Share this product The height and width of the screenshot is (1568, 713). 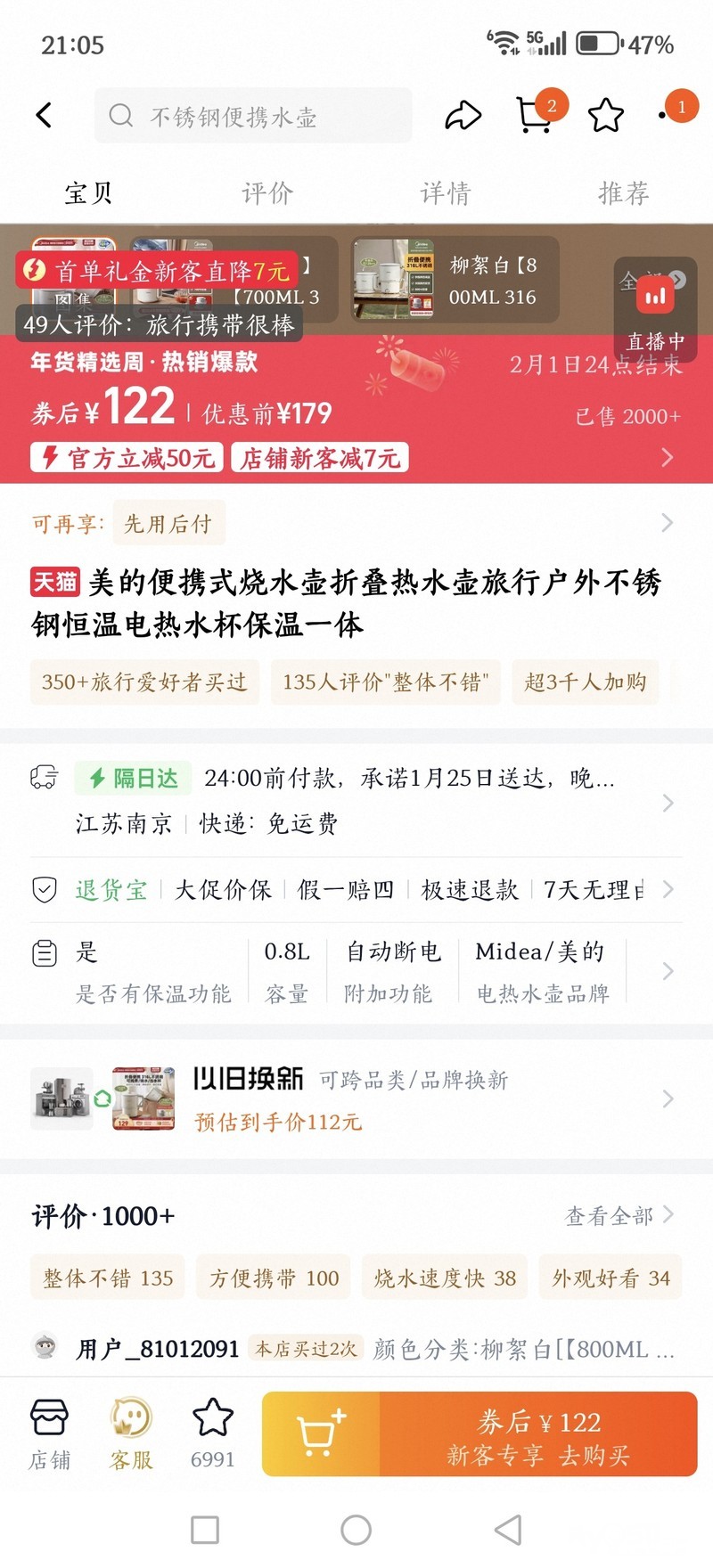(x=463, y=115)
